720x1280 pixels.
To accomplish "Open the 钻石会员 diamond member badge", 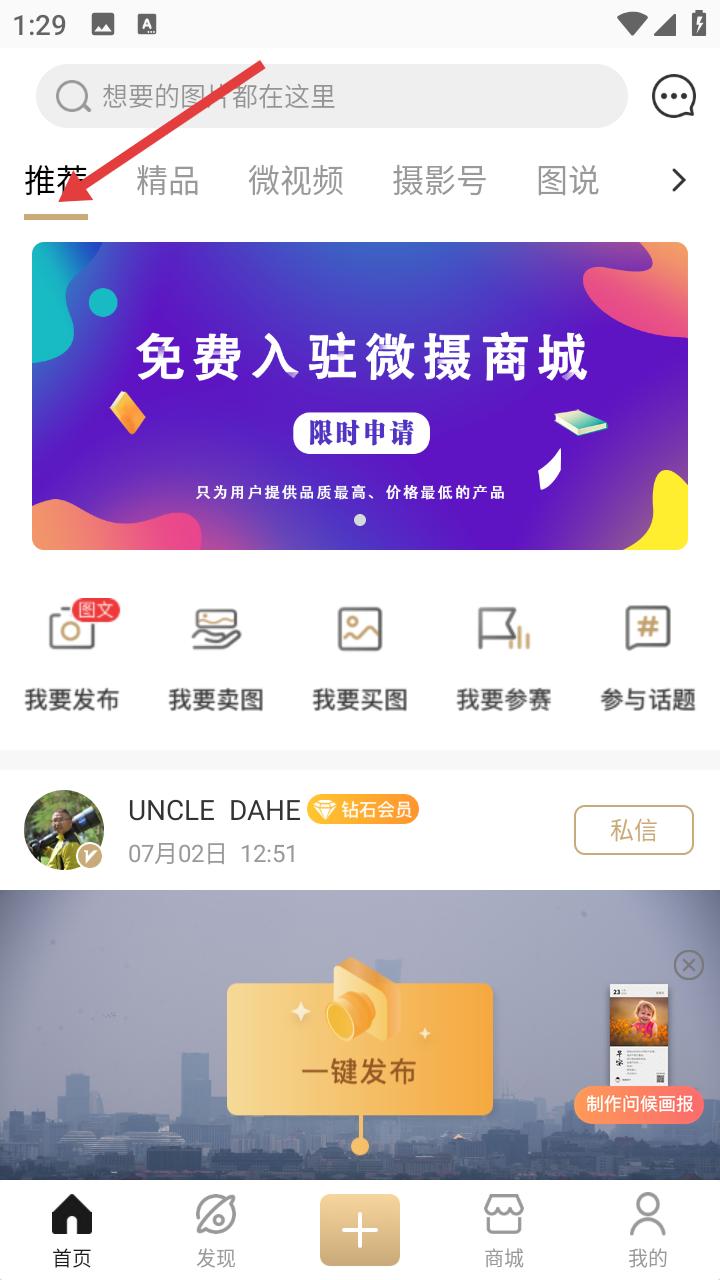I will tap(360, 810).
